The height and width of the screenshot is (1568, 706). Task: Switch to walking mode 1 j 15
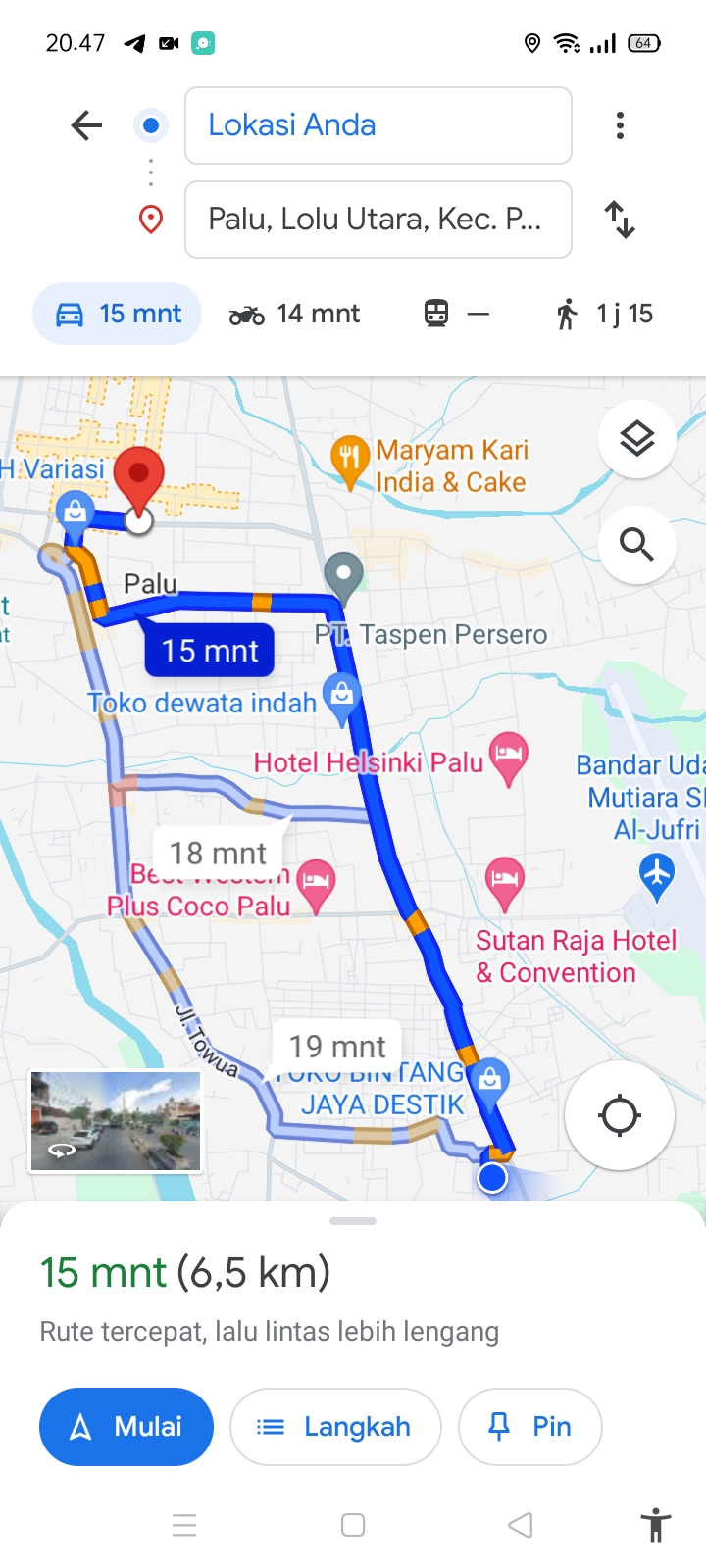(605, 314)
